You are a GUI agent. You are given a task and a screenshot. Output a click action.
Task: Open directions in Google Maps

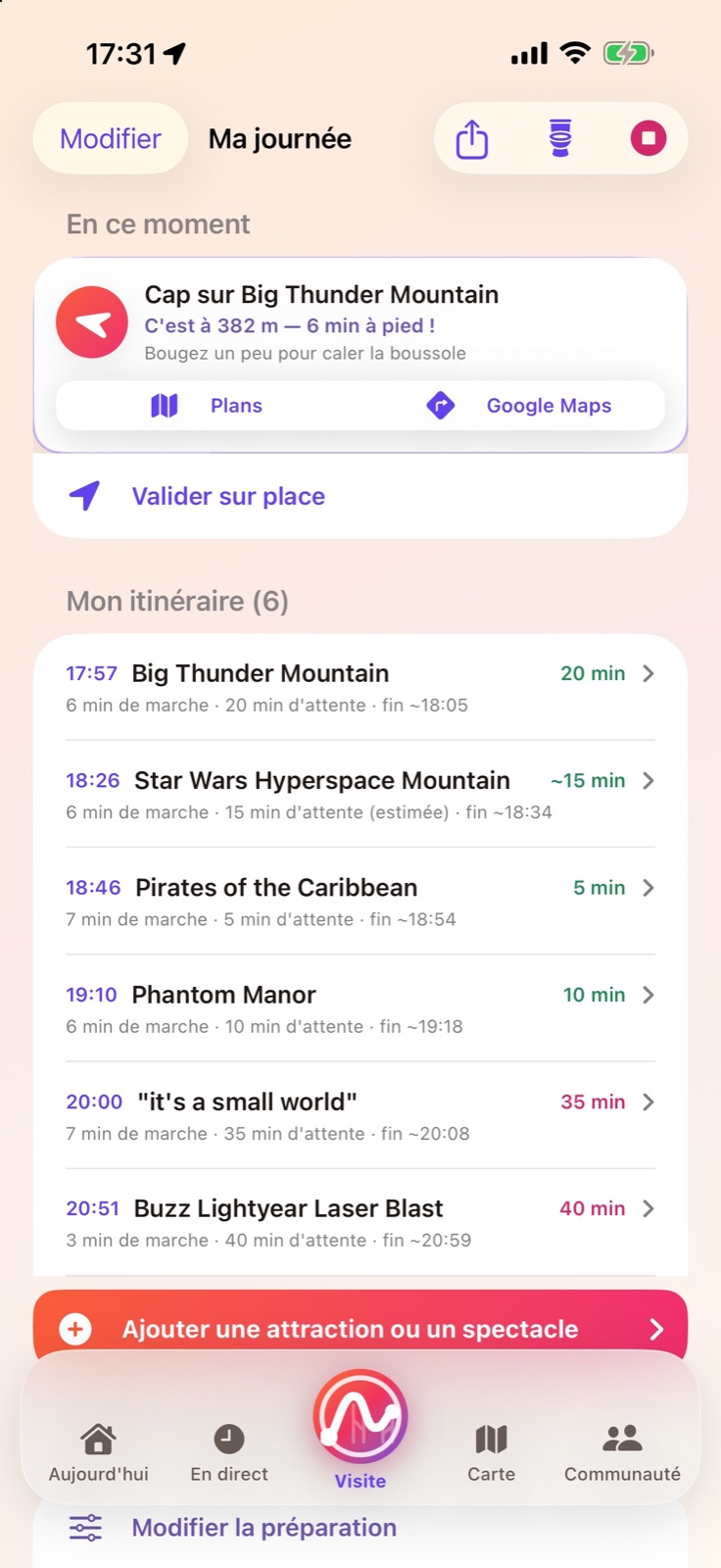coord(519,406)
